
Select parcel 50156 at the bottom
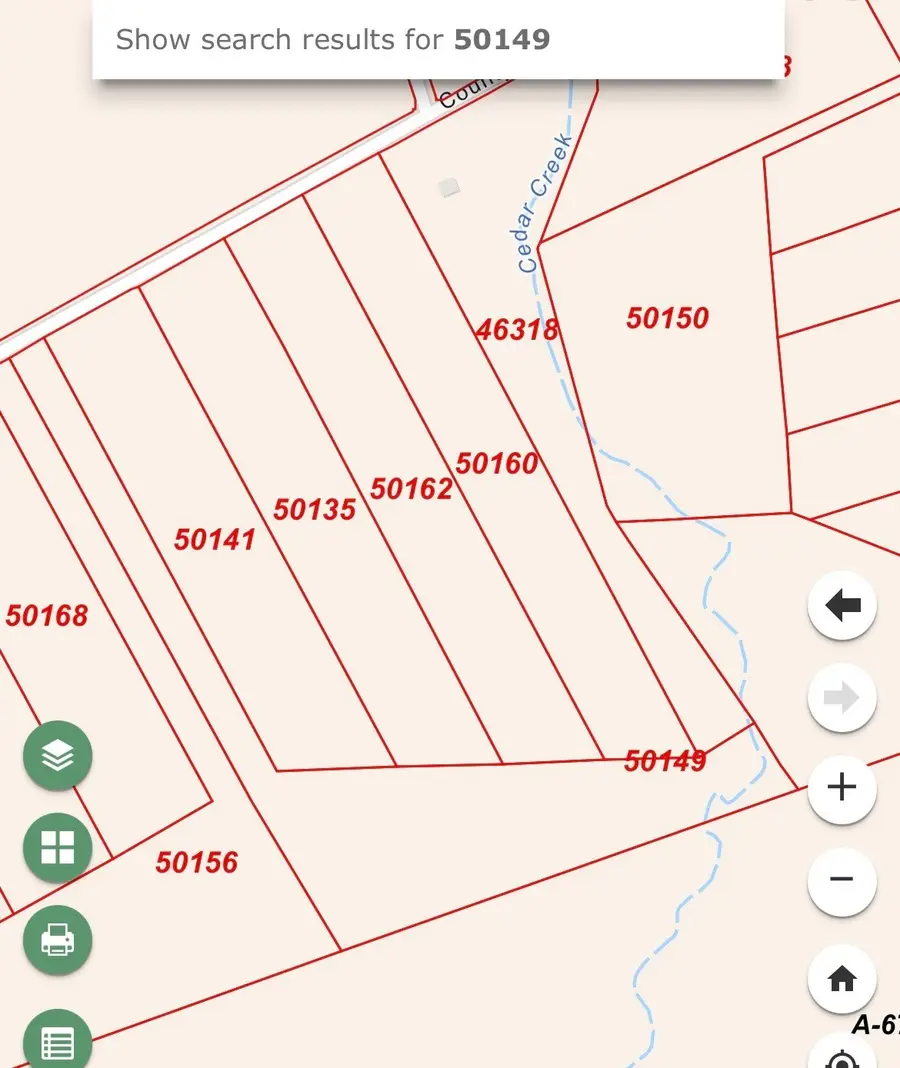click(198, 862)
